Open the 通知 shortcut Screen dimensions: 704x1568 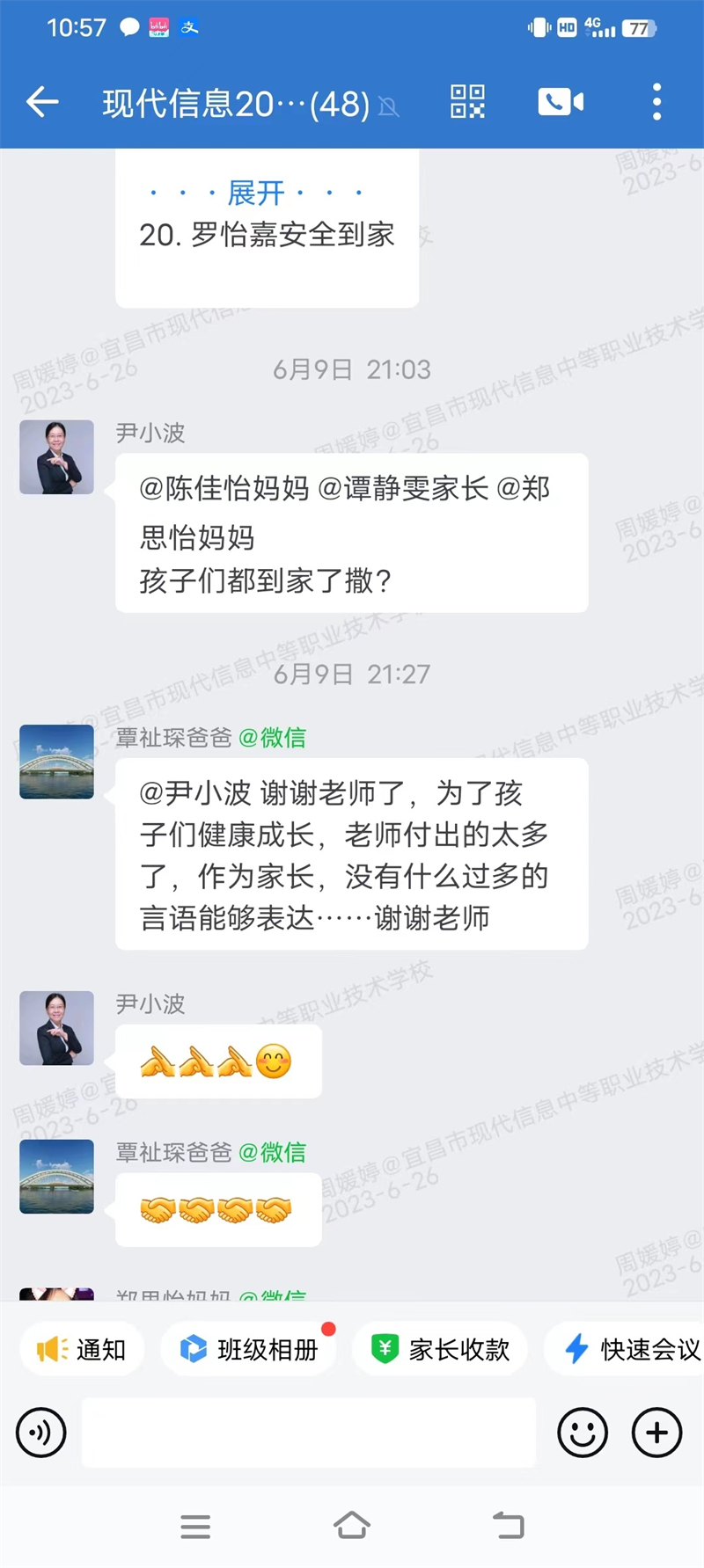pos(82,1349)
